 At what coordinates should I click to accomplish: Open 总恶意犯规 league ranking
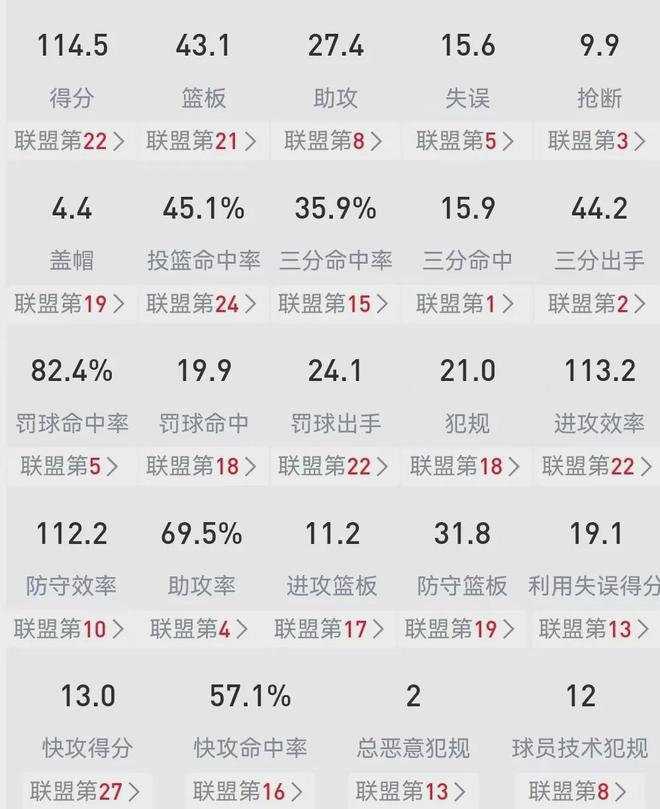point(414,791)
